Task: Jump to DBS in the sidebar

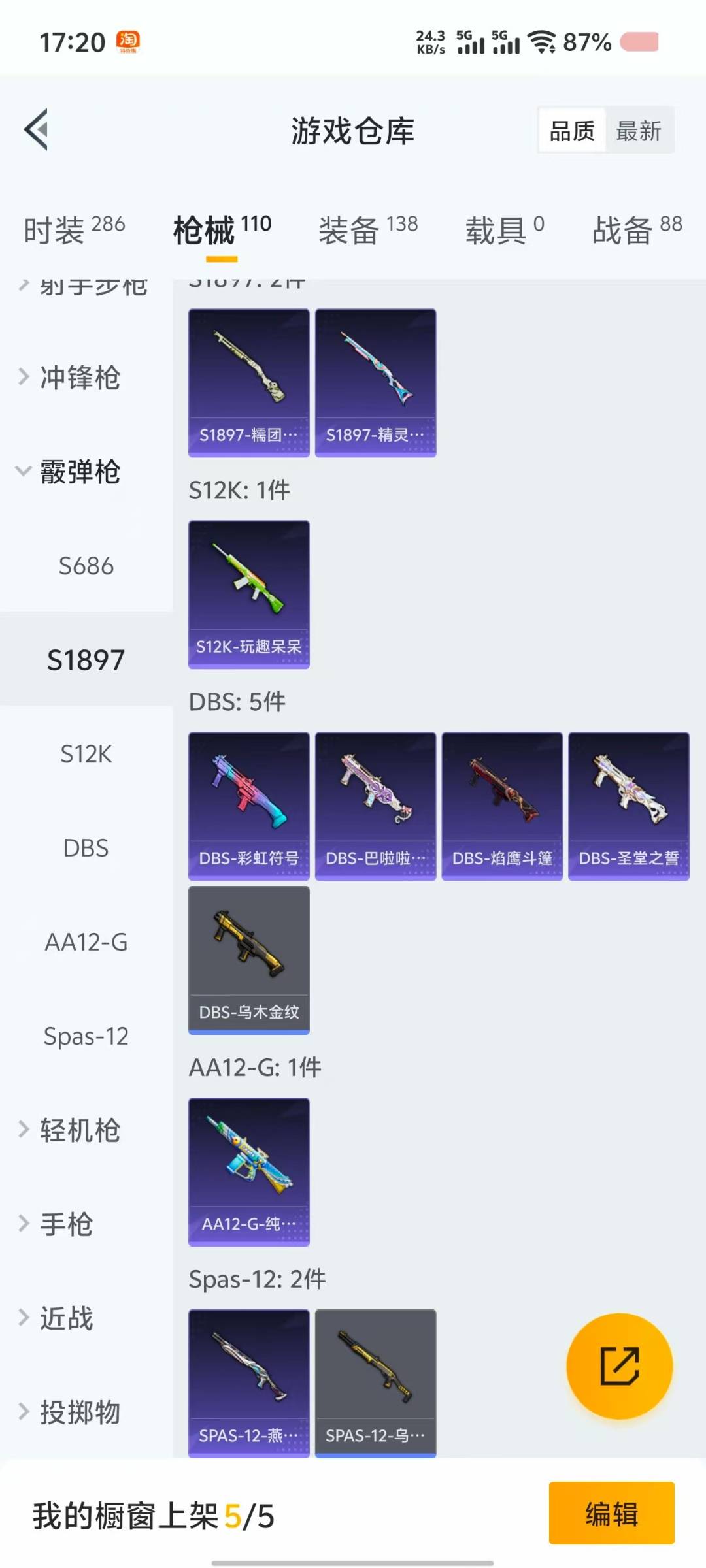Action: click(86, 848)
